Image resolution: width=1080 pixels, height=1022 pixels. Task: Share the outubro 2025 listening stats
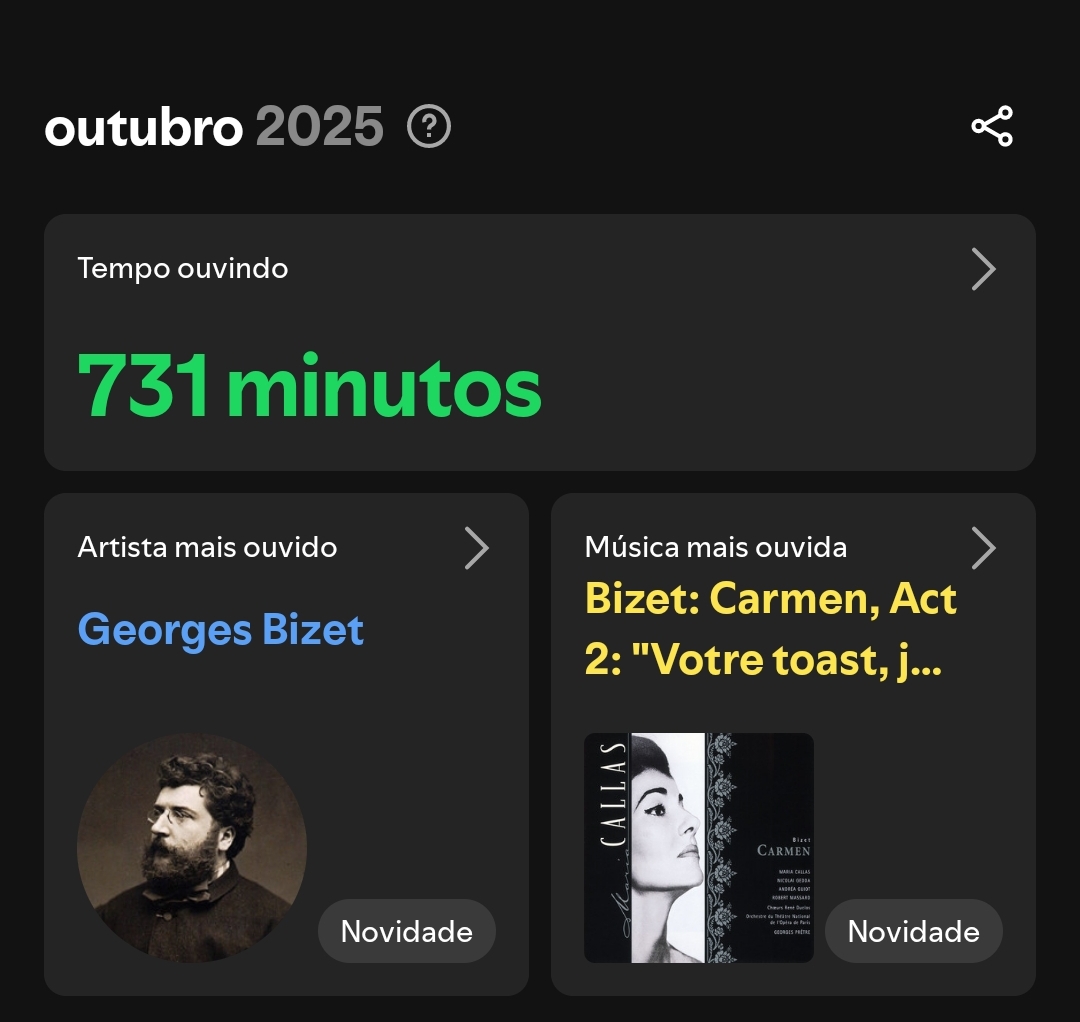coord(992,127)
